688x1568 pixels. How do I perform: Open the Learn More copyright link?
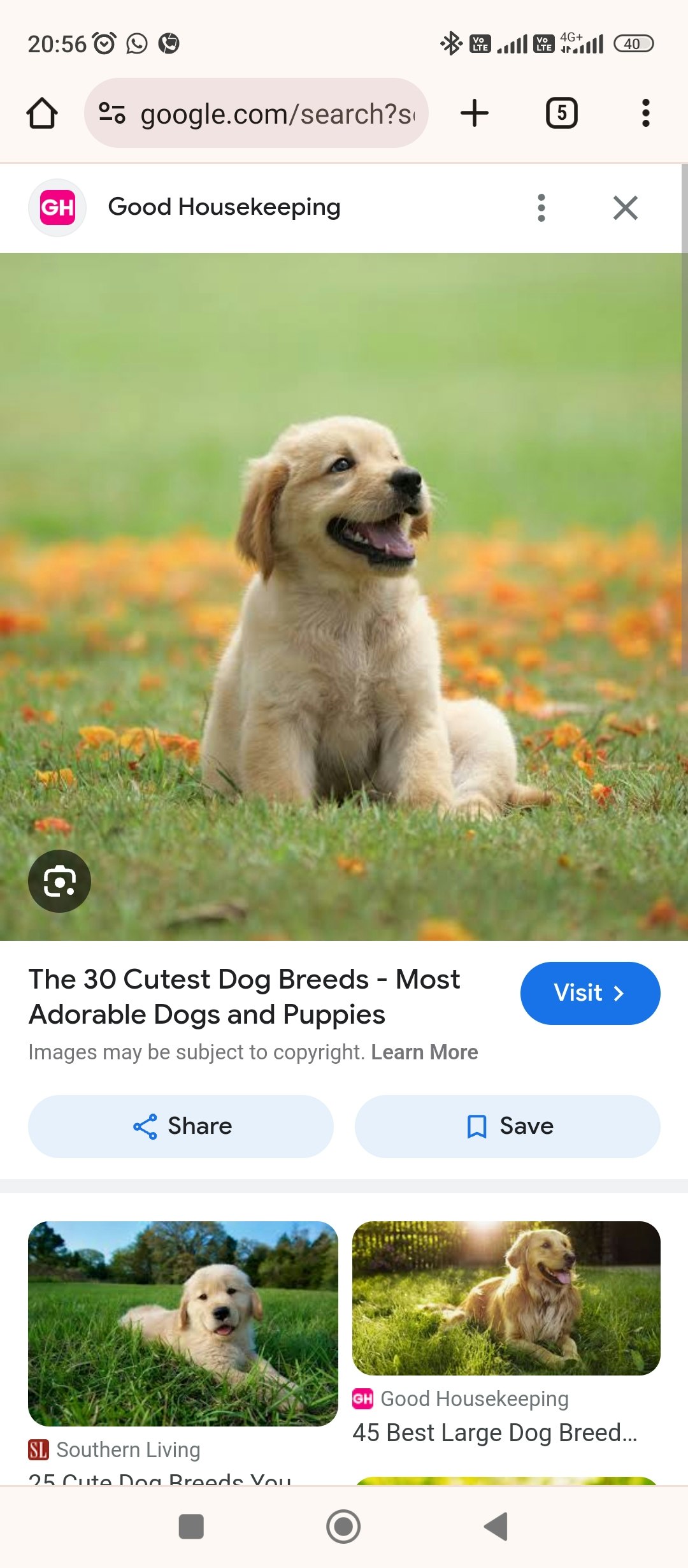pos(424,1052)
